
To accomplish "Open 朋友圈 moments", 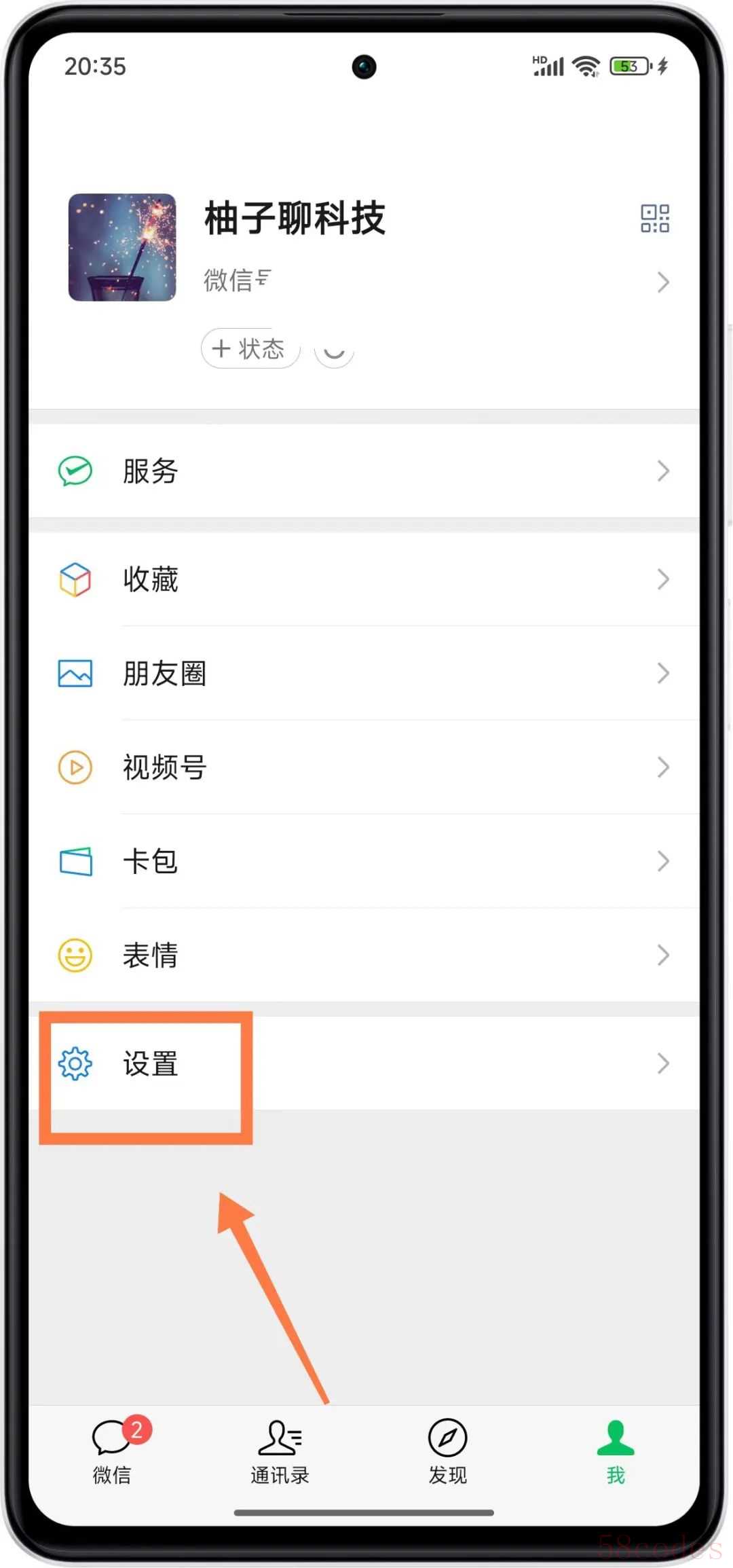I will pyautogui.click(x=364, y=674).
